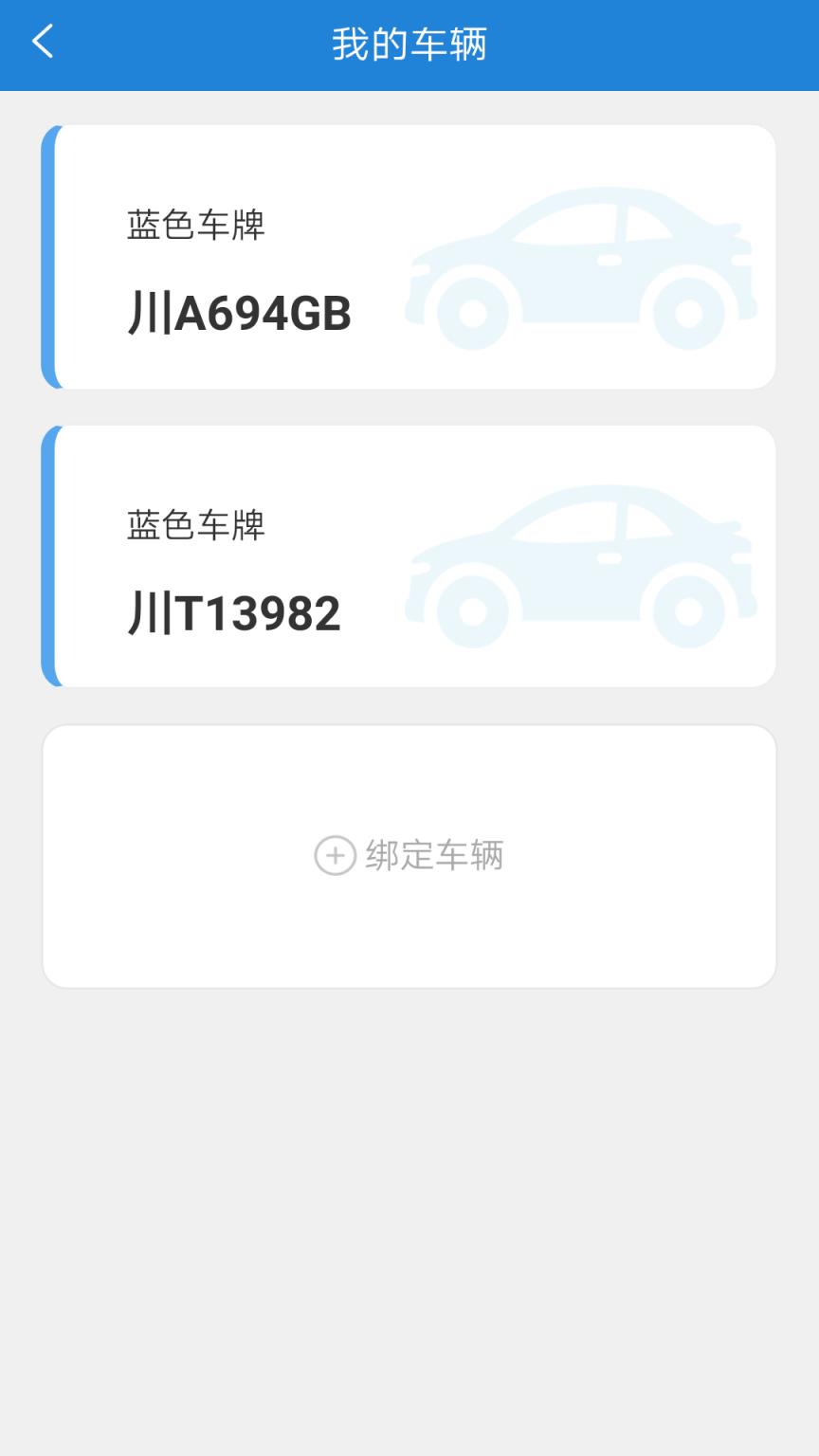Click the license plate text 川T13982
This screenshot has width=819, height=1456.
point(235,611)
